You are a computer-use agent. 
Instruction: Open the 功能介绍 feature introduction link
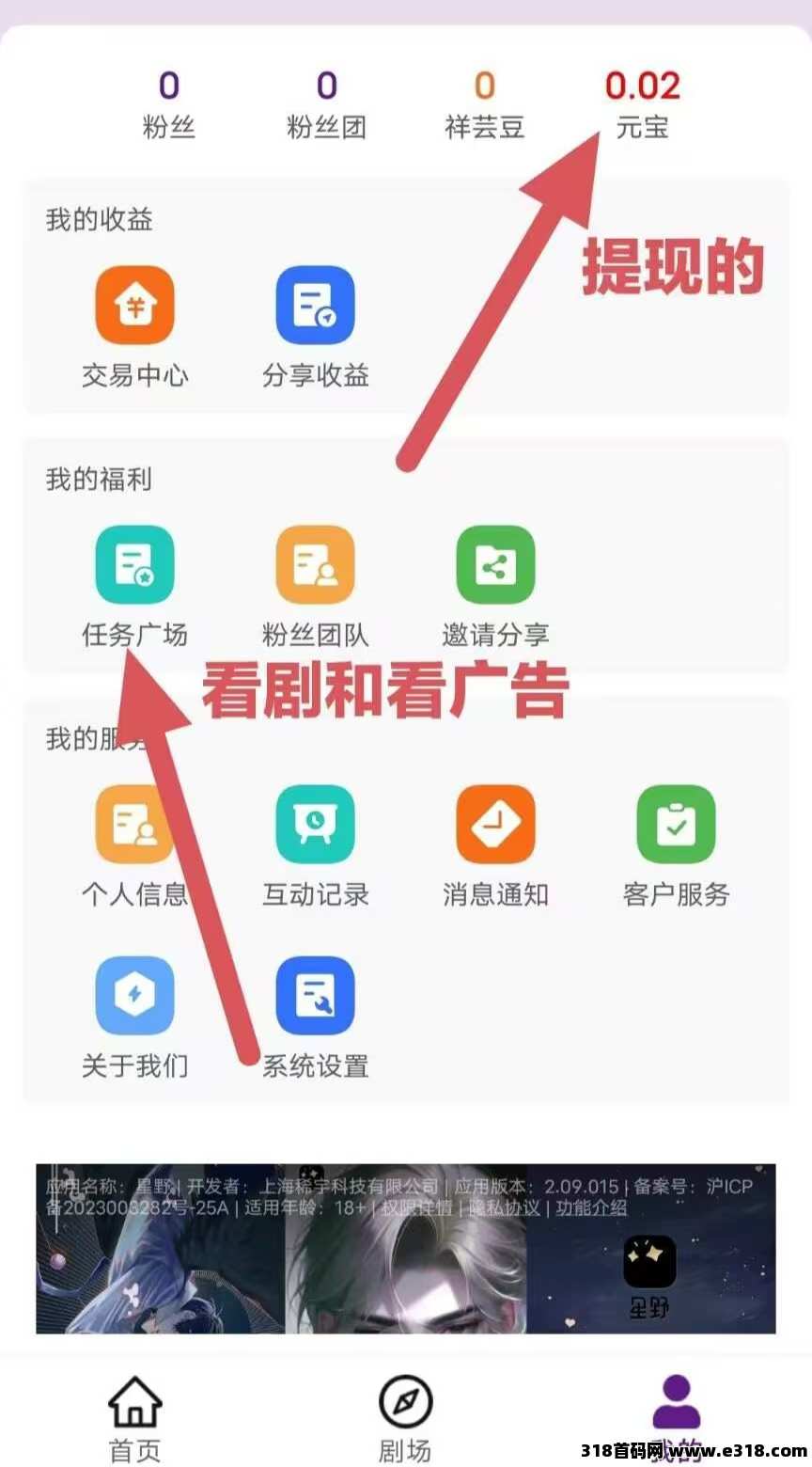point(591,1207)
